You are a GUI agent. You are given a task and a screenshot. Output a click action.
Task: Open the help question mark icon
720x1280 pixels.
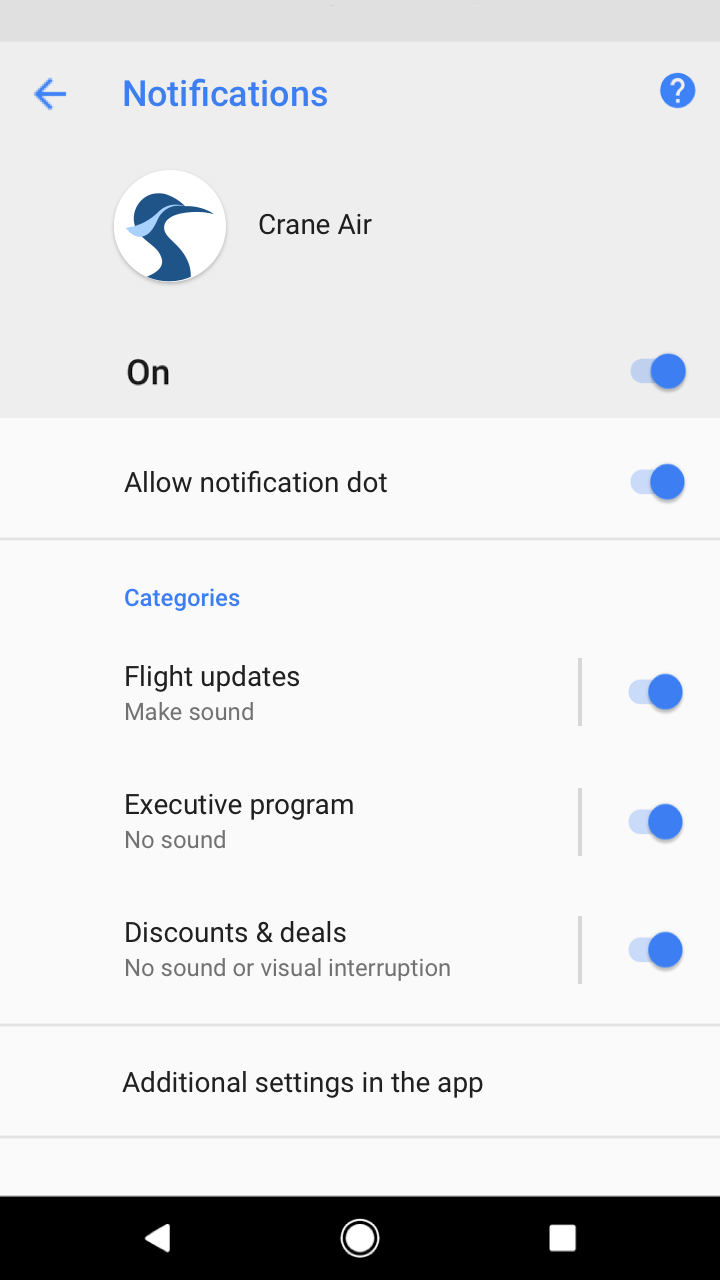pos(677,91)
